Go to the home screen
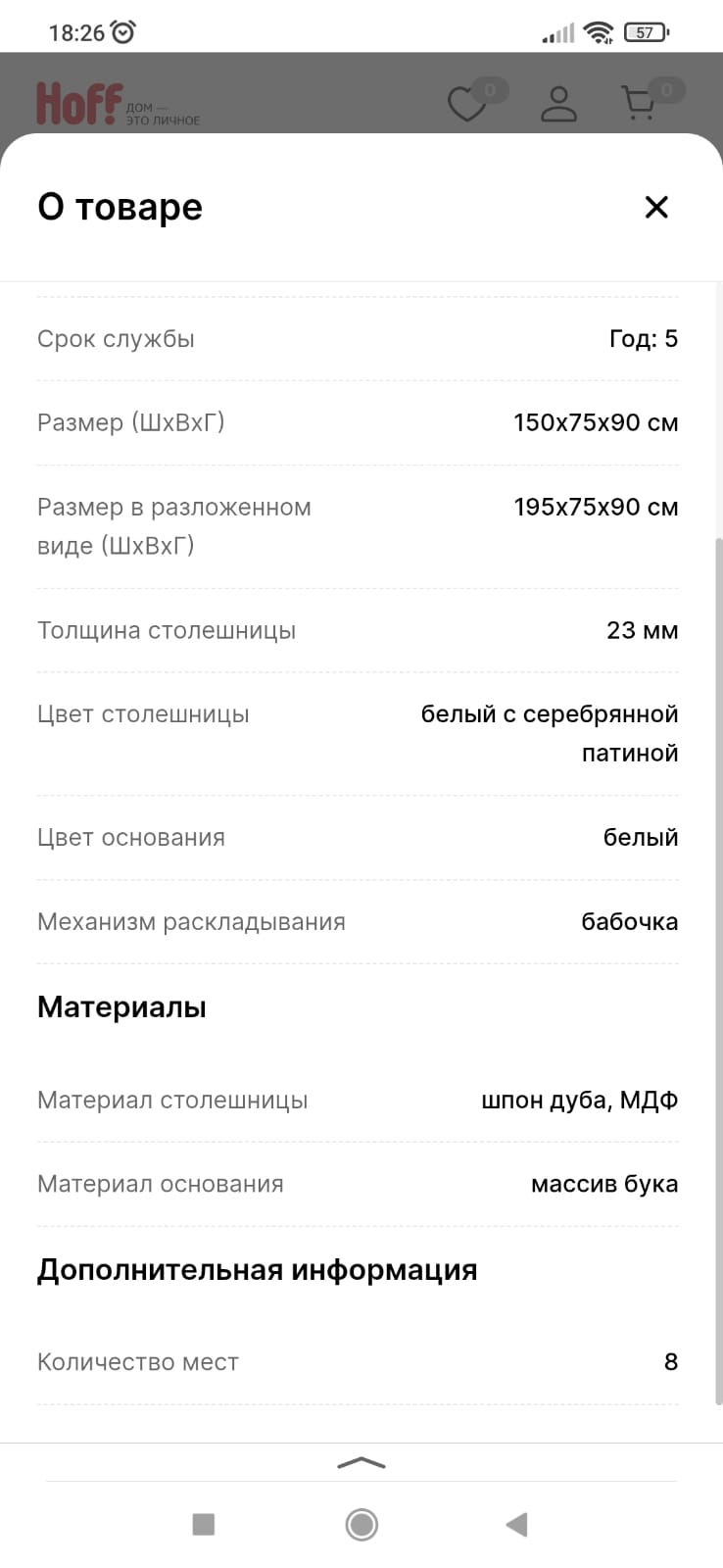723x1568 pixels. 361,1524
